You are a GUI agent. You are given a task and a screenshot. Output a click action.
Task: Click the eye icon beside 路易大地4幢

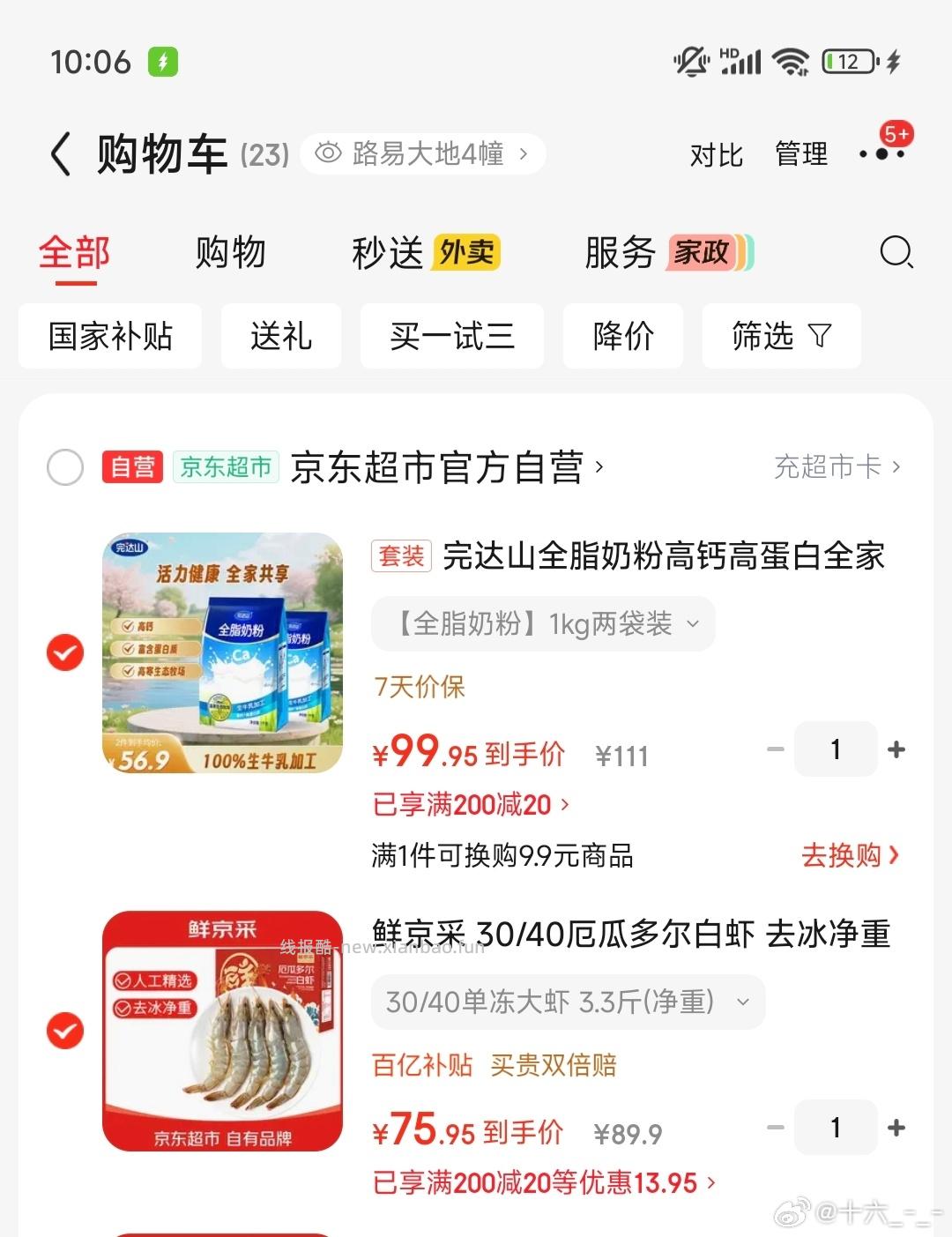click(x=328, y=153)
